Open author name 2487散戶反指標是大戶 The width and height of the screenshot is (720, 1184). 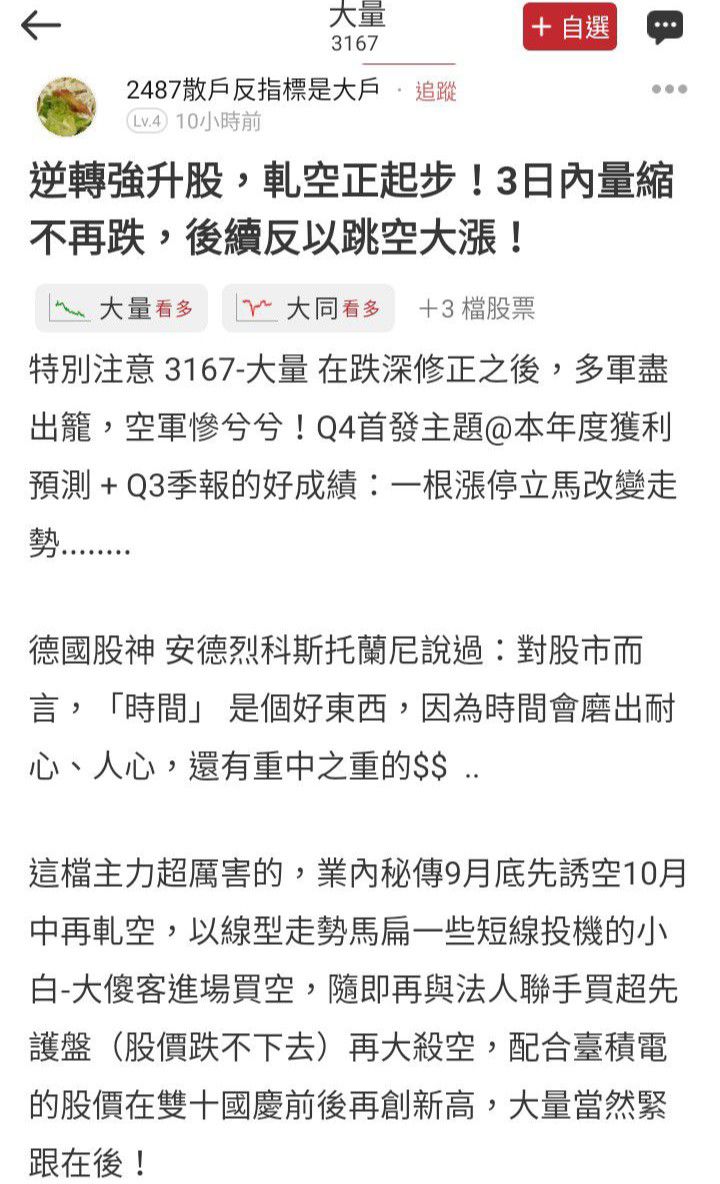[253, 90]
